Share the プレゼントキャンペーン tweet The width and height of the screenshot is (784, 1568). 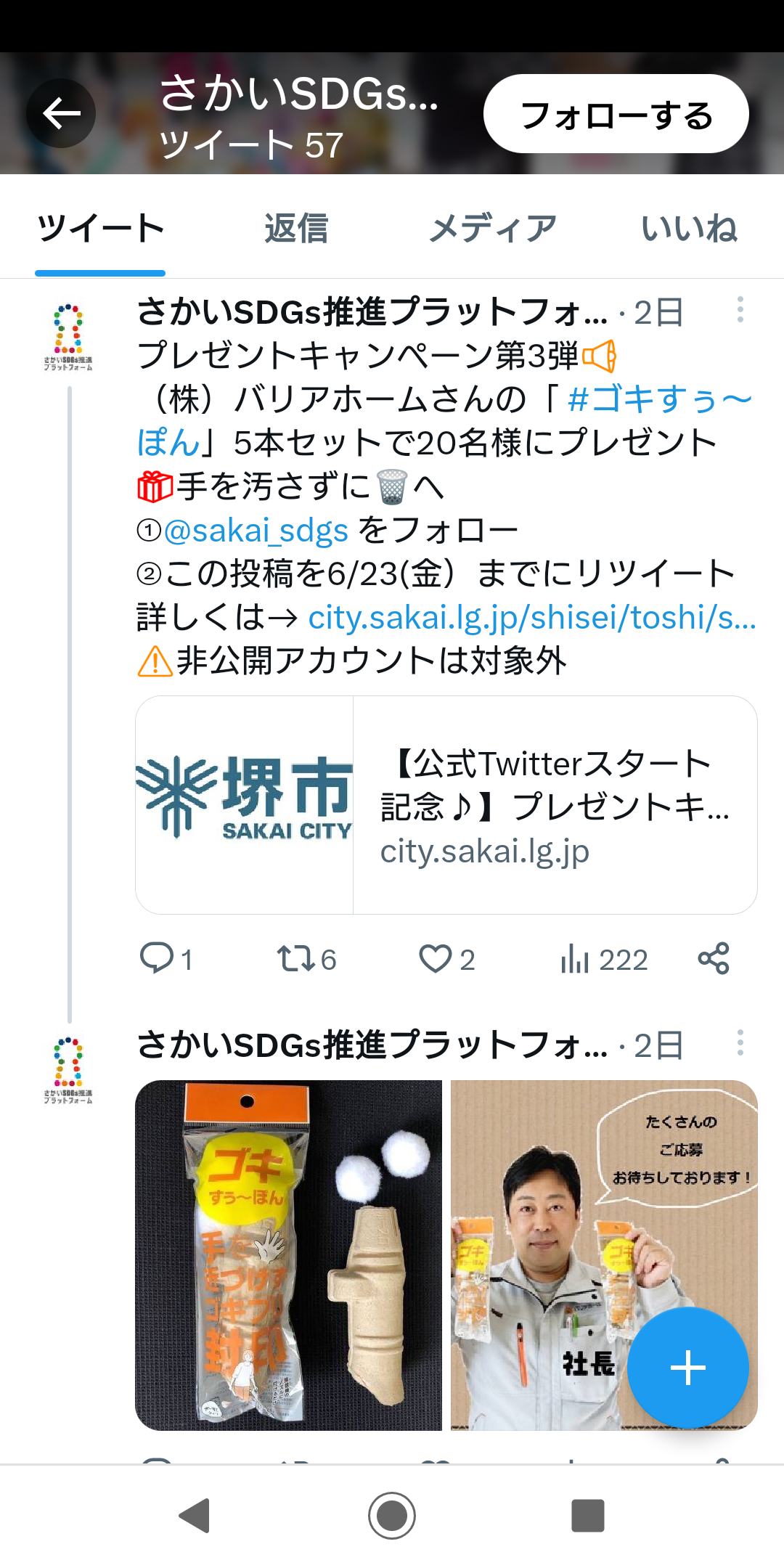pos(713,958)
